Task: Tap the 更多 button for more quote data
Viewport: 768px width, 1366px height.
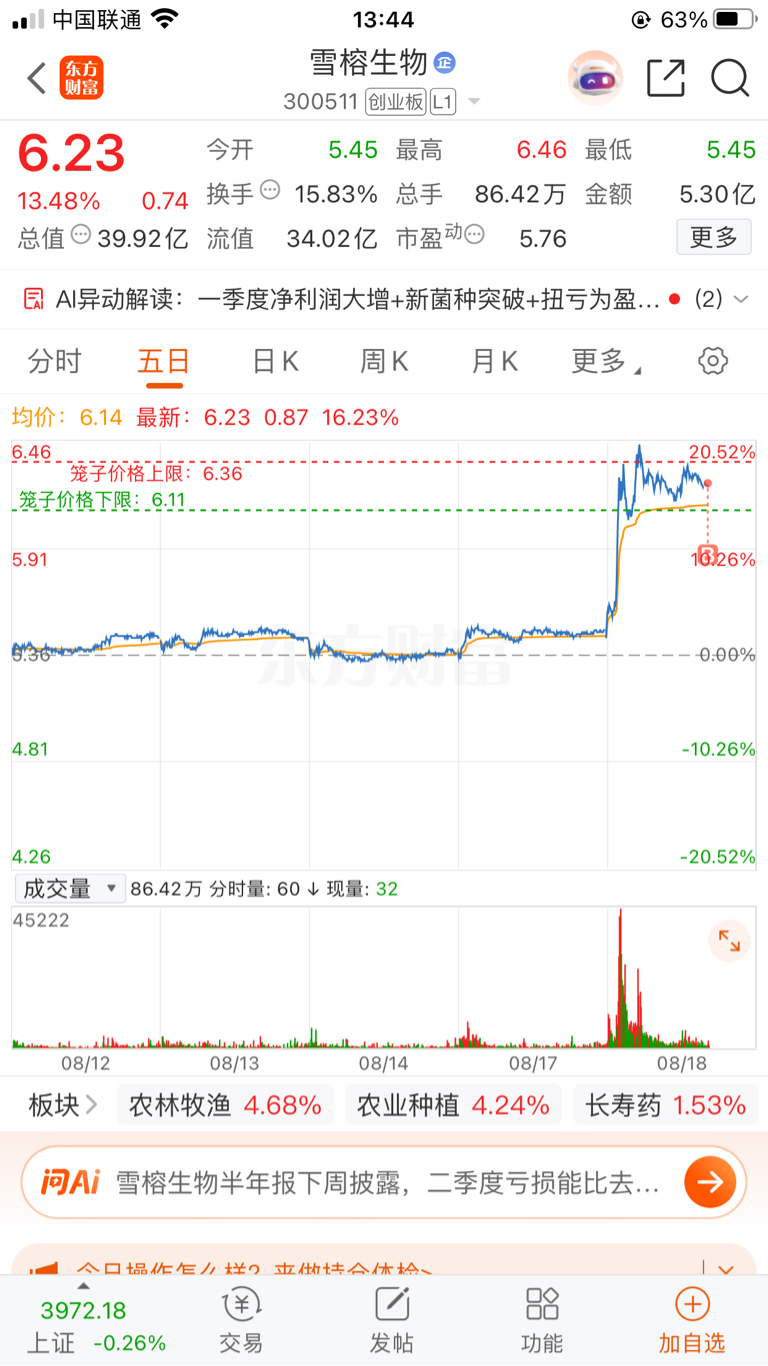Action: click(x=714, y=238)
